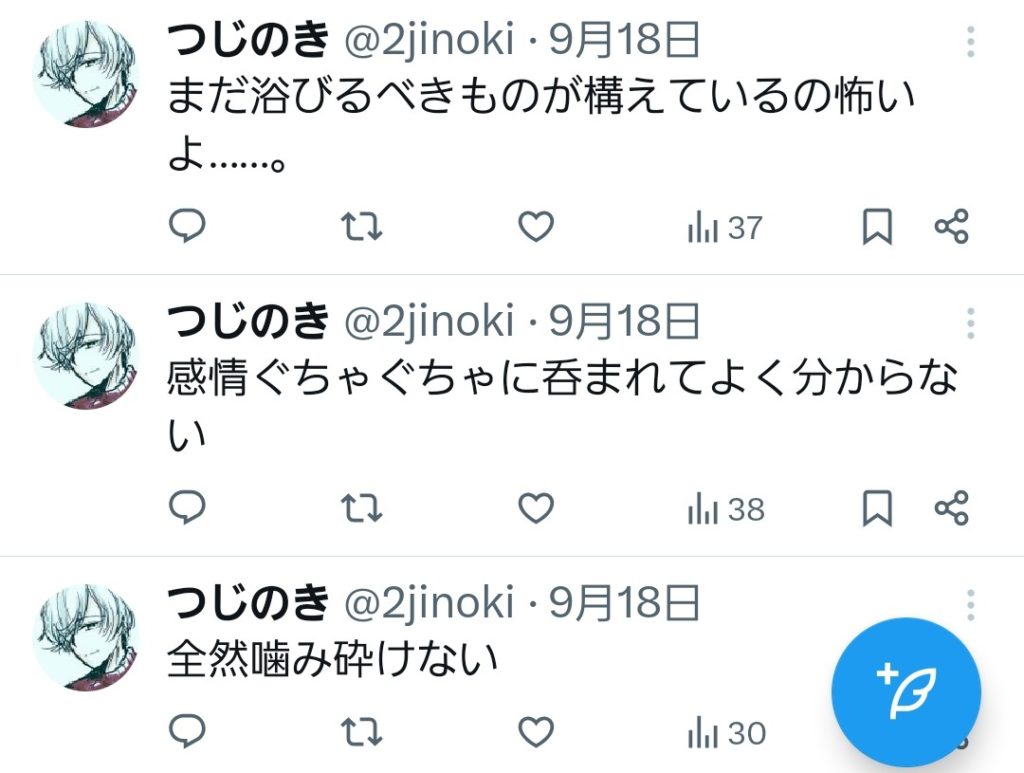Screen dimensions: 1024x773
Task: Open つじのき profile from 全然噛み砕けない avatar
Action: (85, 637)
